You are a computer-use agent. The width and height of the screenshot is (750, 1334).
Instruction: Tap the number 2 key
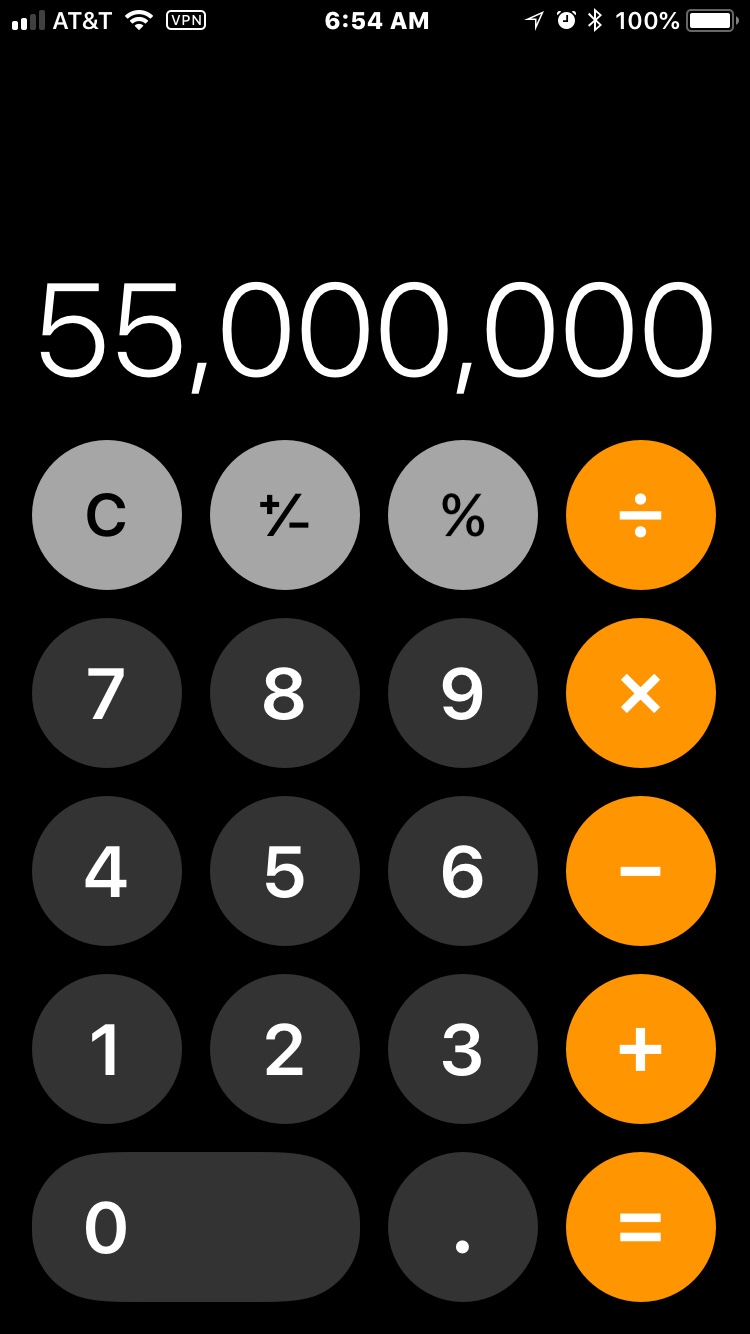coord(285,1049)
